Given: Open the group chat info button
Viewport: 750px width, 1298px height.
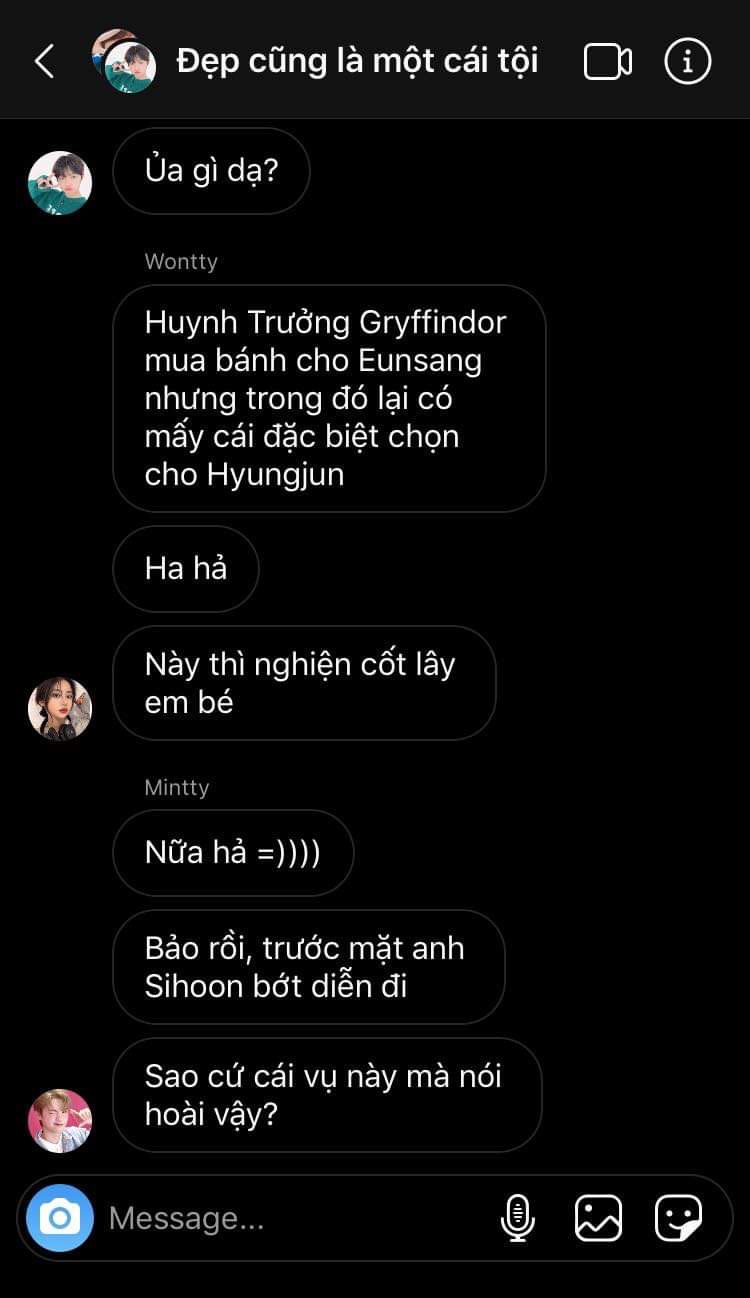Looking at the screenshot, I should 688,61.
